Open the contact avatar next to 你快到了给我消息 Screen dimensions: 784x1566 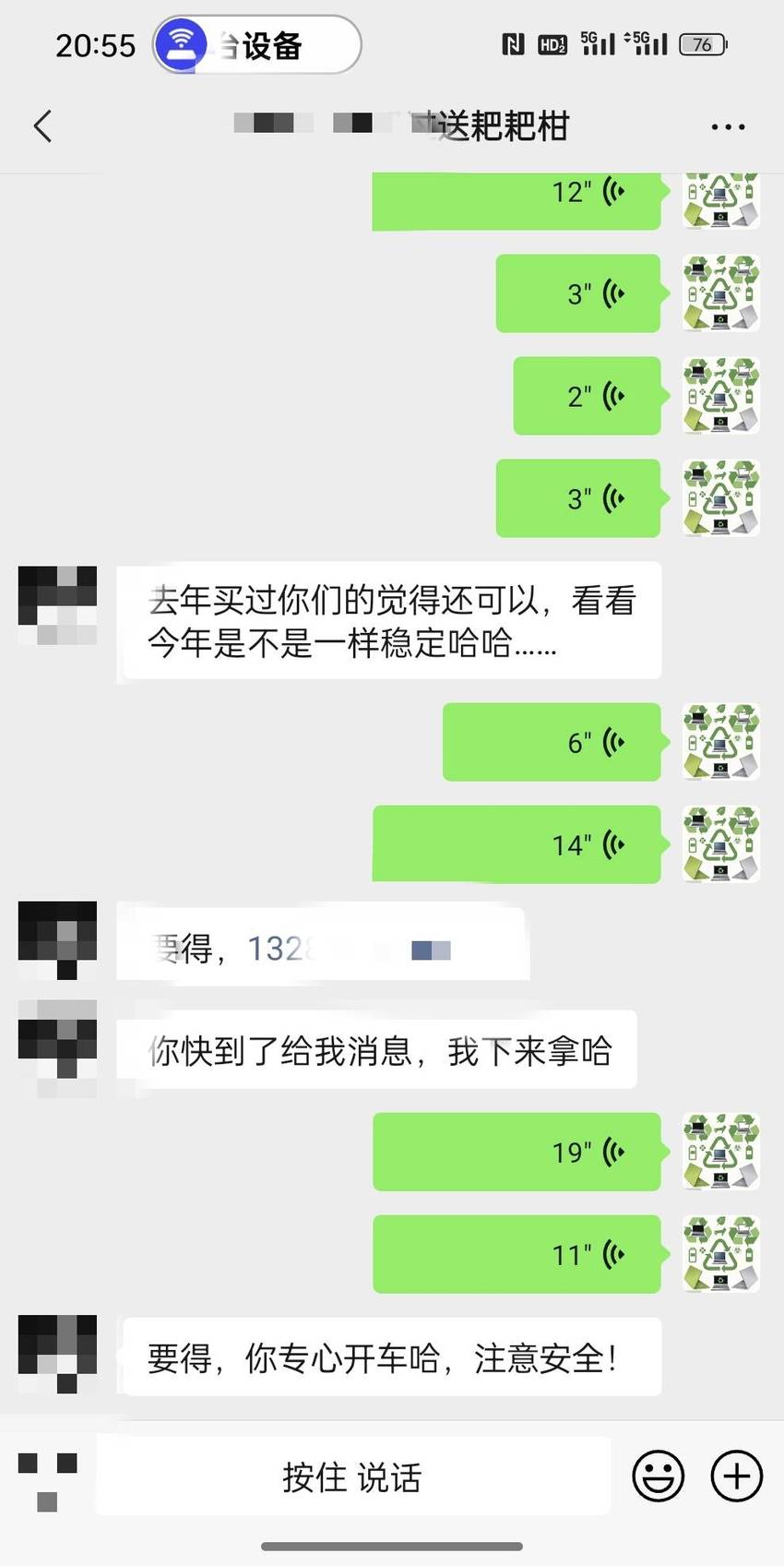click(58, 1048)
